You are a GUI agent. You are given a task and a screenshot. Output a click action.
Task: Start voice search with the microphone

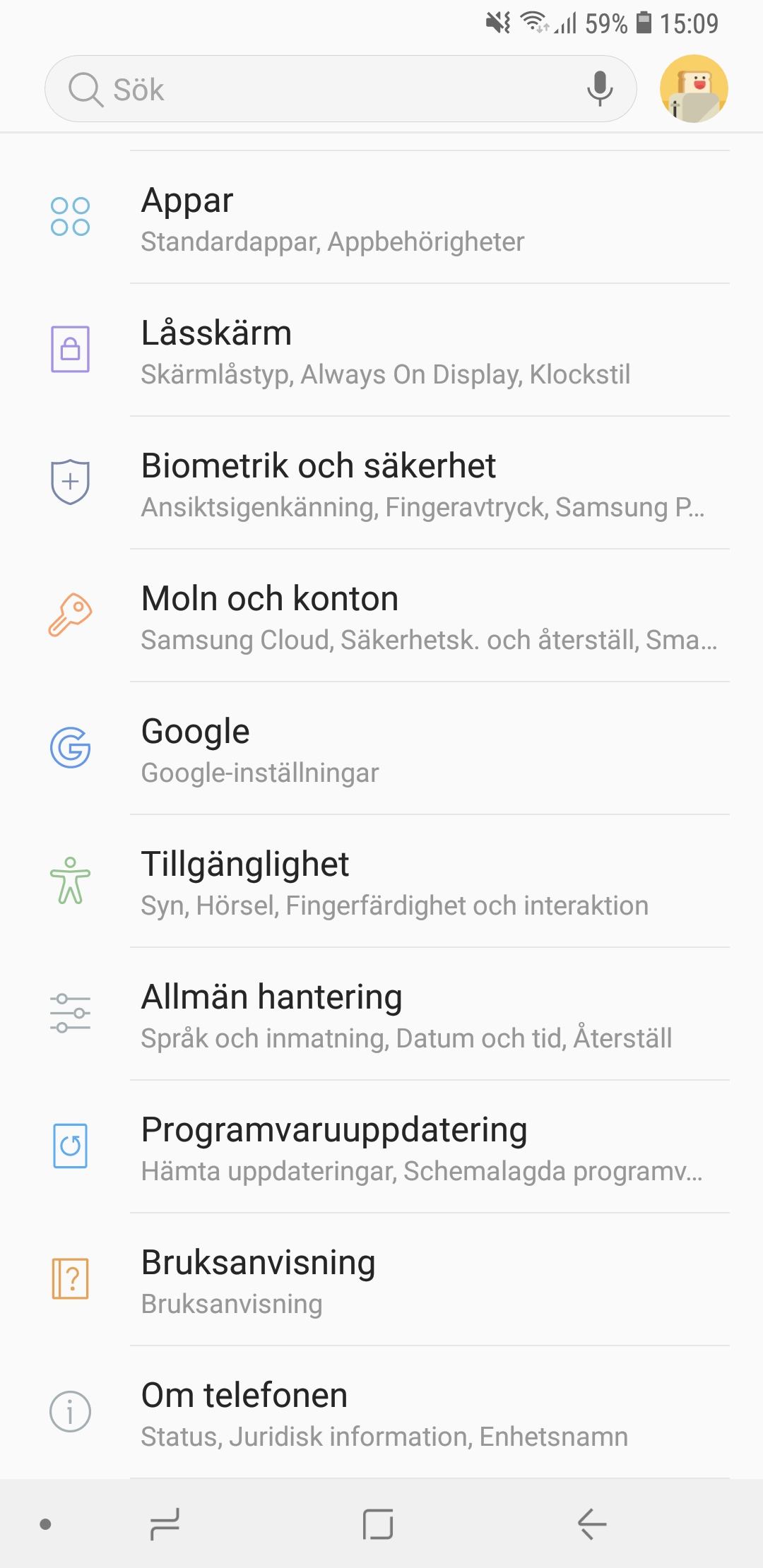point(600,89)
